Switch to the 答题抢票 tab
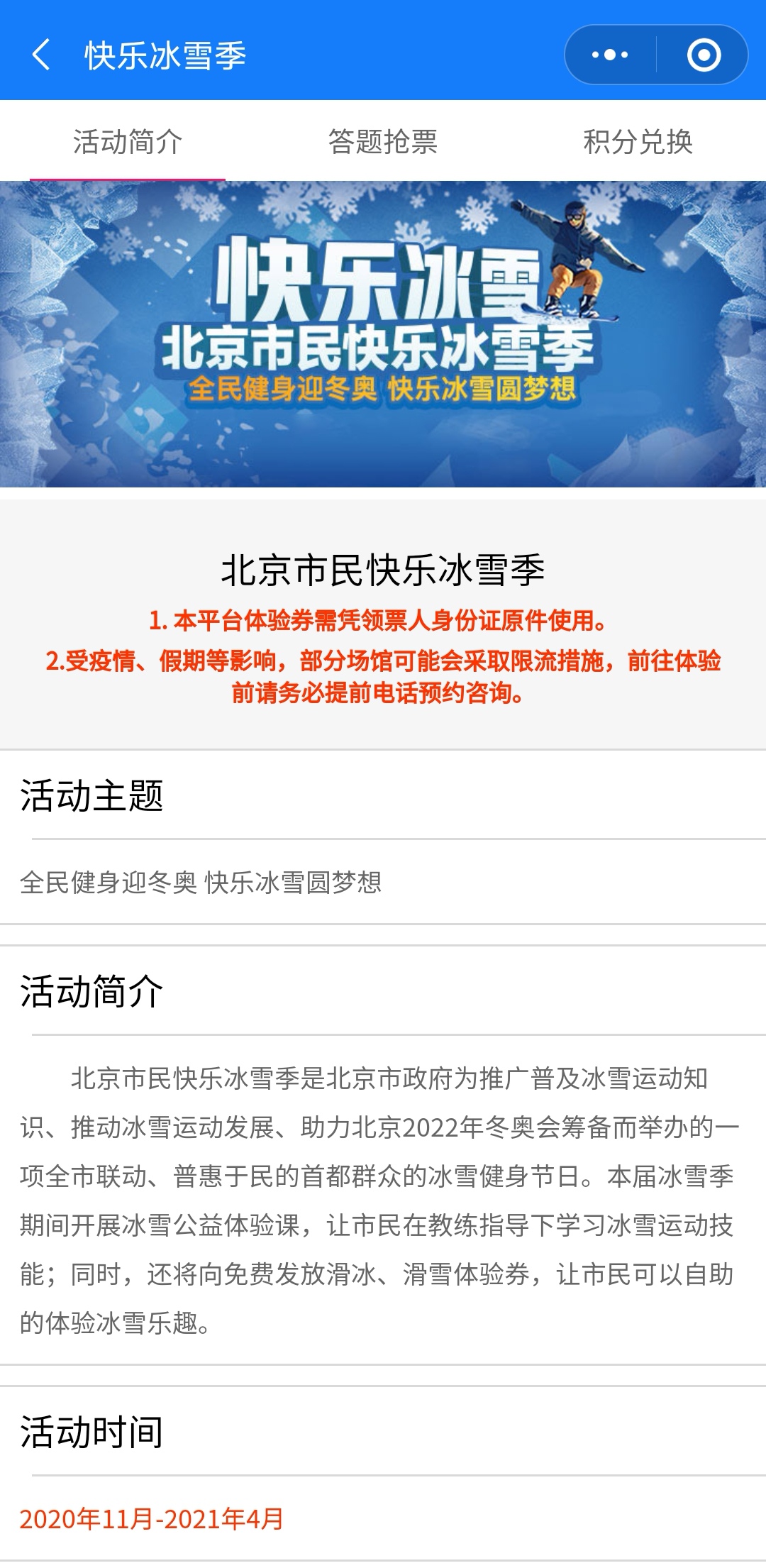Image resolution: width=766 pixels, height=1568 pixels. point(383,142)
